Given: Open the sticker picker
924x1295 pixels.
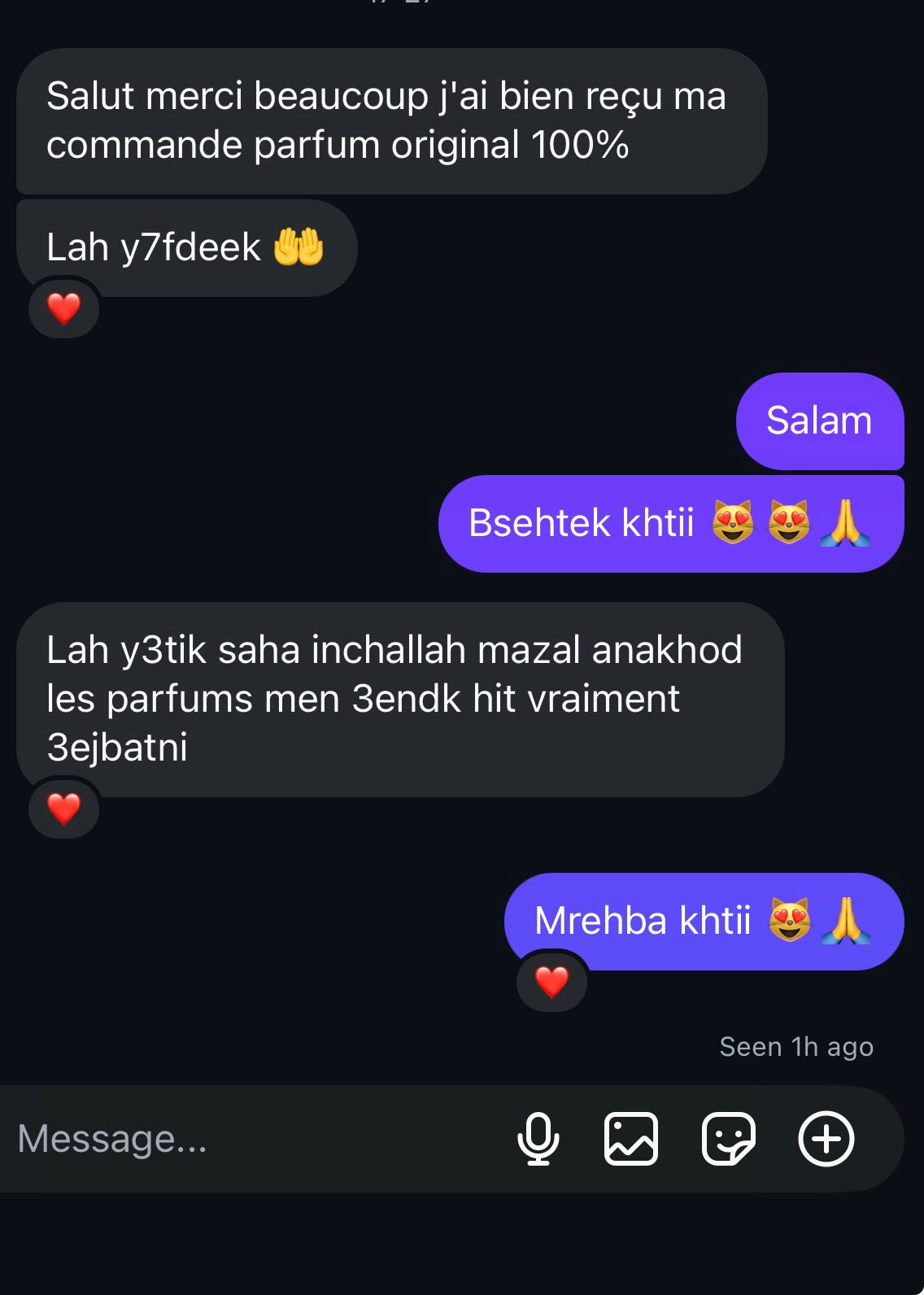Looking at the screenshot, I should (x=728, y=1139).
